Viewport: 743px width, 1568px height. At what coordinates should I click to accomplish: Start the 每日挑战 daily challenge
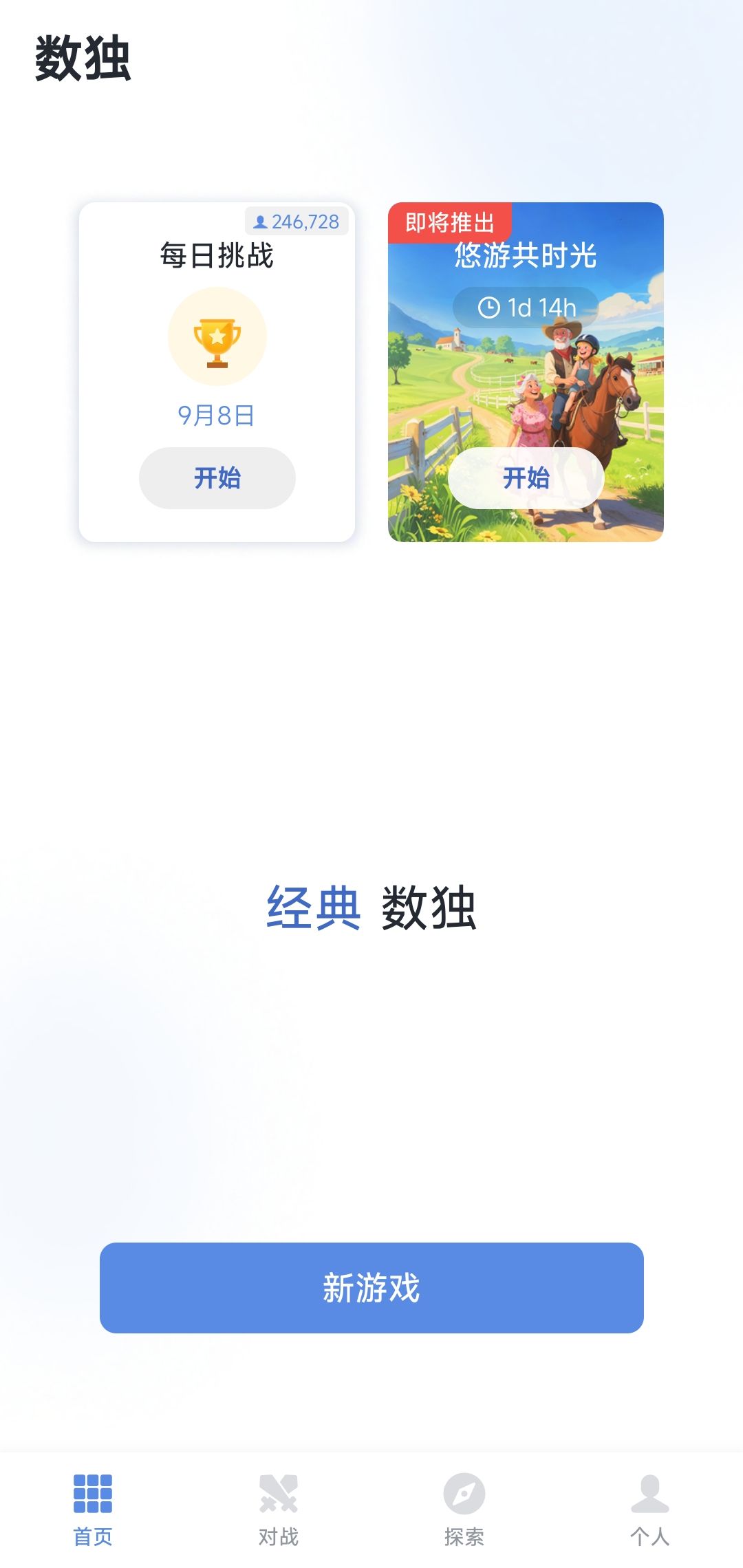pyautogui.click(x=217, y=477)
